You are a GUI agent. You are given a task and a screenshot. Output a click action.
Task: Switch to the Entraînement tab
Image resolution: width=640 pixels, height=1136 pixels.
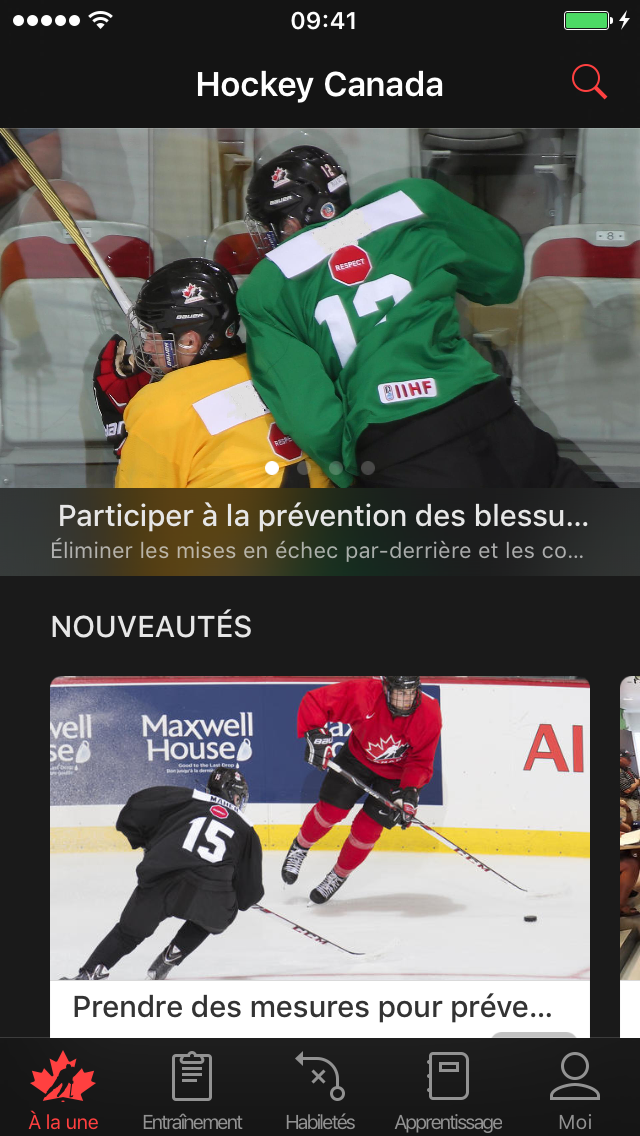(192, 1088)
